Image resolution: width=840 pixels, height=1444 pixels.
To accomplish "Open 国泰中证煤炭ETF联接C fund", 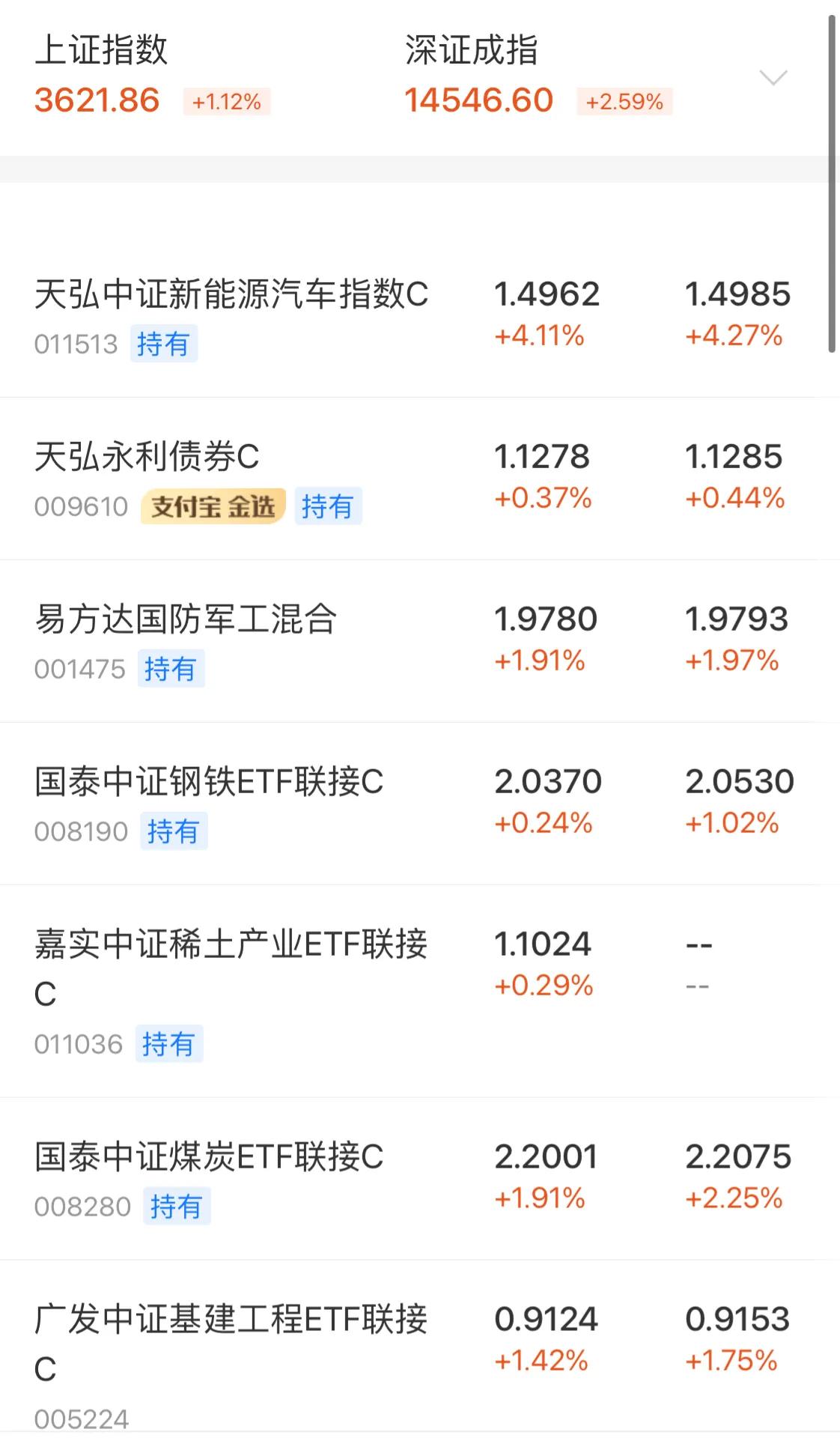I will click(209, 1157).
